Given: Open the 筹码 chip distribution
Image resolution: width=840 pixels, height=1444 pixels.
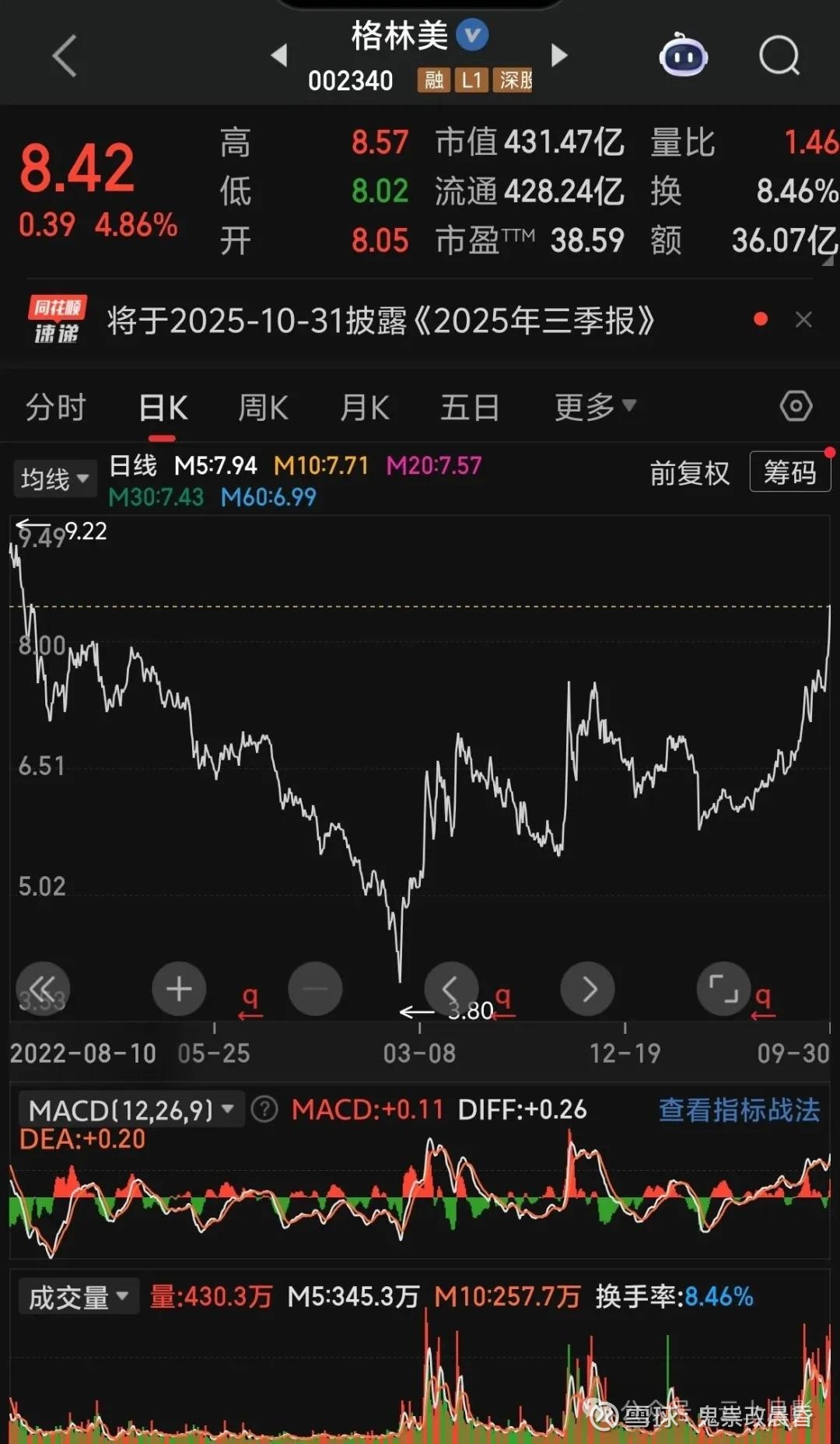Looking at the screenshot, I should pos(789,472).
